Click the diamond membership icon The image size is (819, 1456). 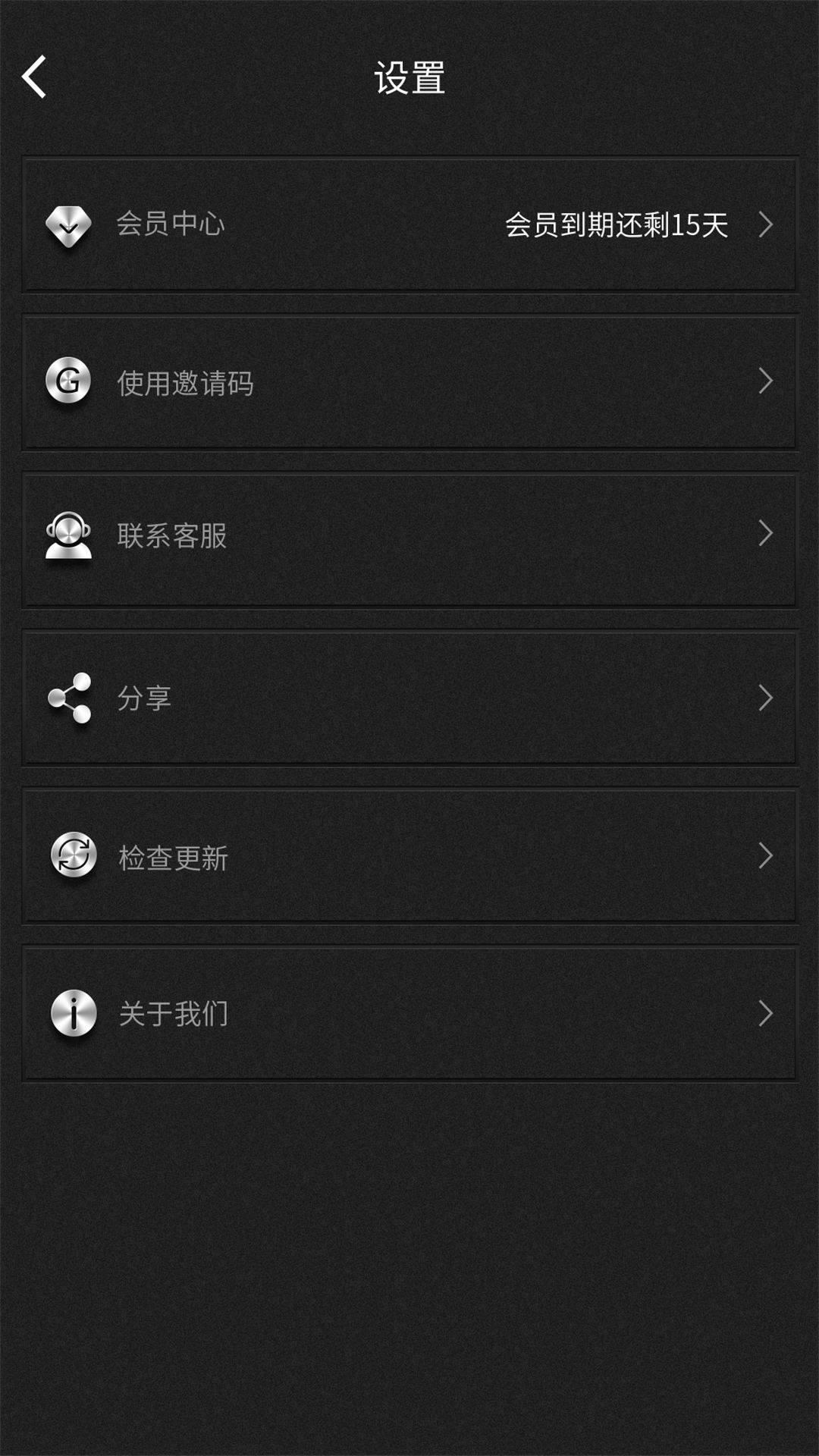click(68, 225)
